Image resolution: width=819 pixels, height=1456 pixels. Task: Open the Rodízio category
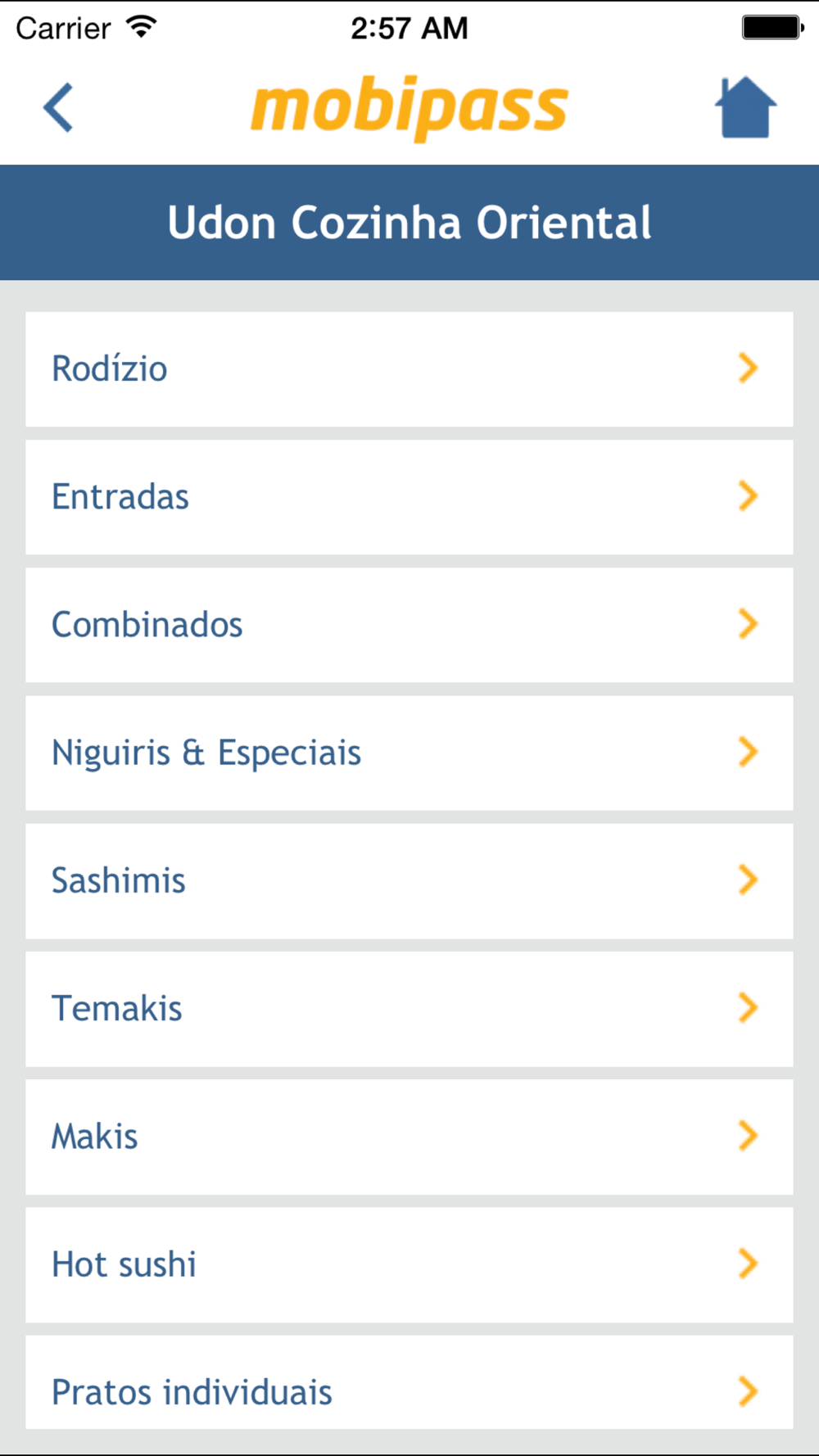point(409,369)
